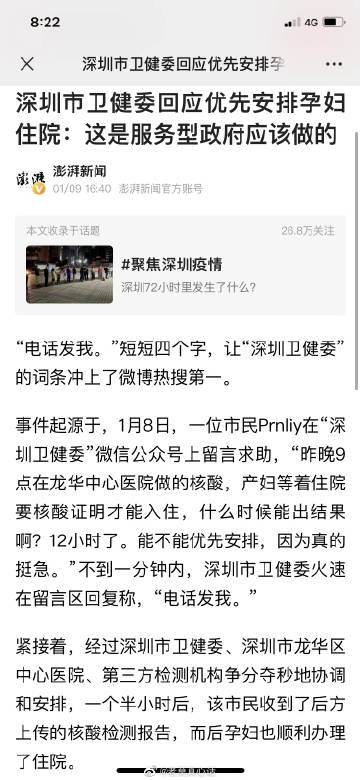Open the three-dot overflow menu
The image size is (360, 780).
333,64
